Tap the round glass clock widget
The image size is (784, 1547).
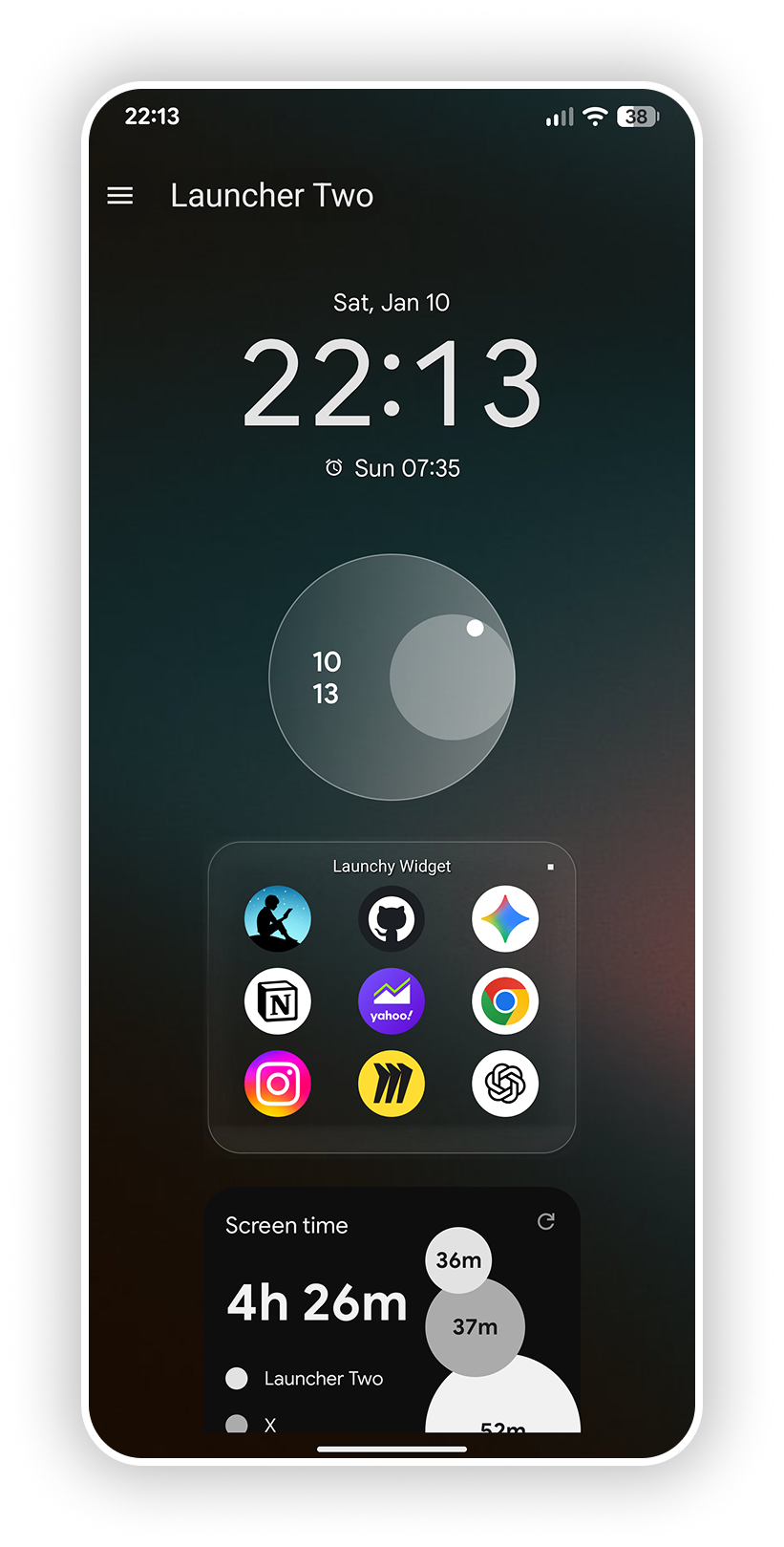(392, 677)
